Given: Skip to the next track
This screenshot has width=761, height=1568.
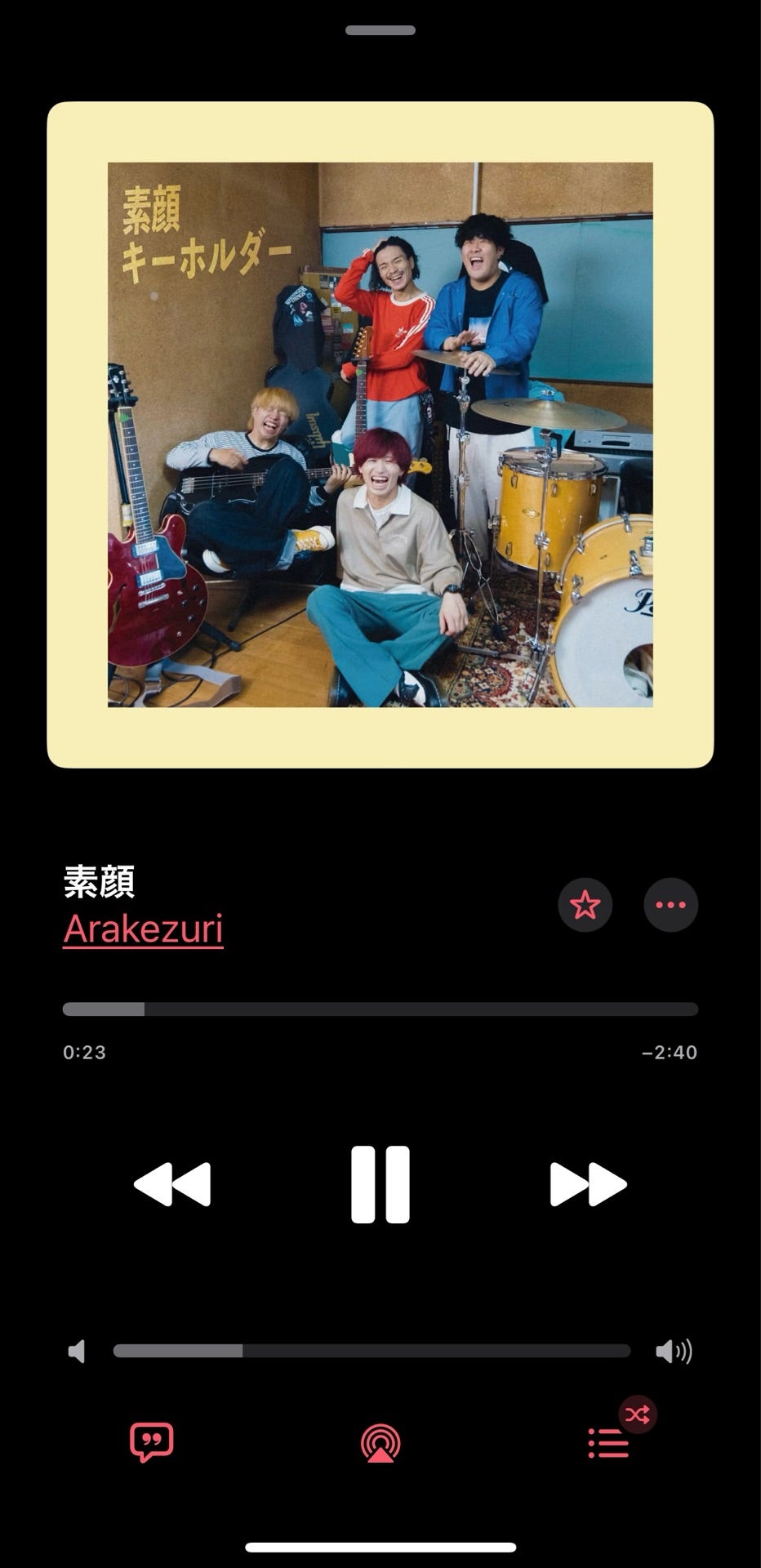Looking at the screenshot, I should pyautogui.click(x=588, y=1184).
